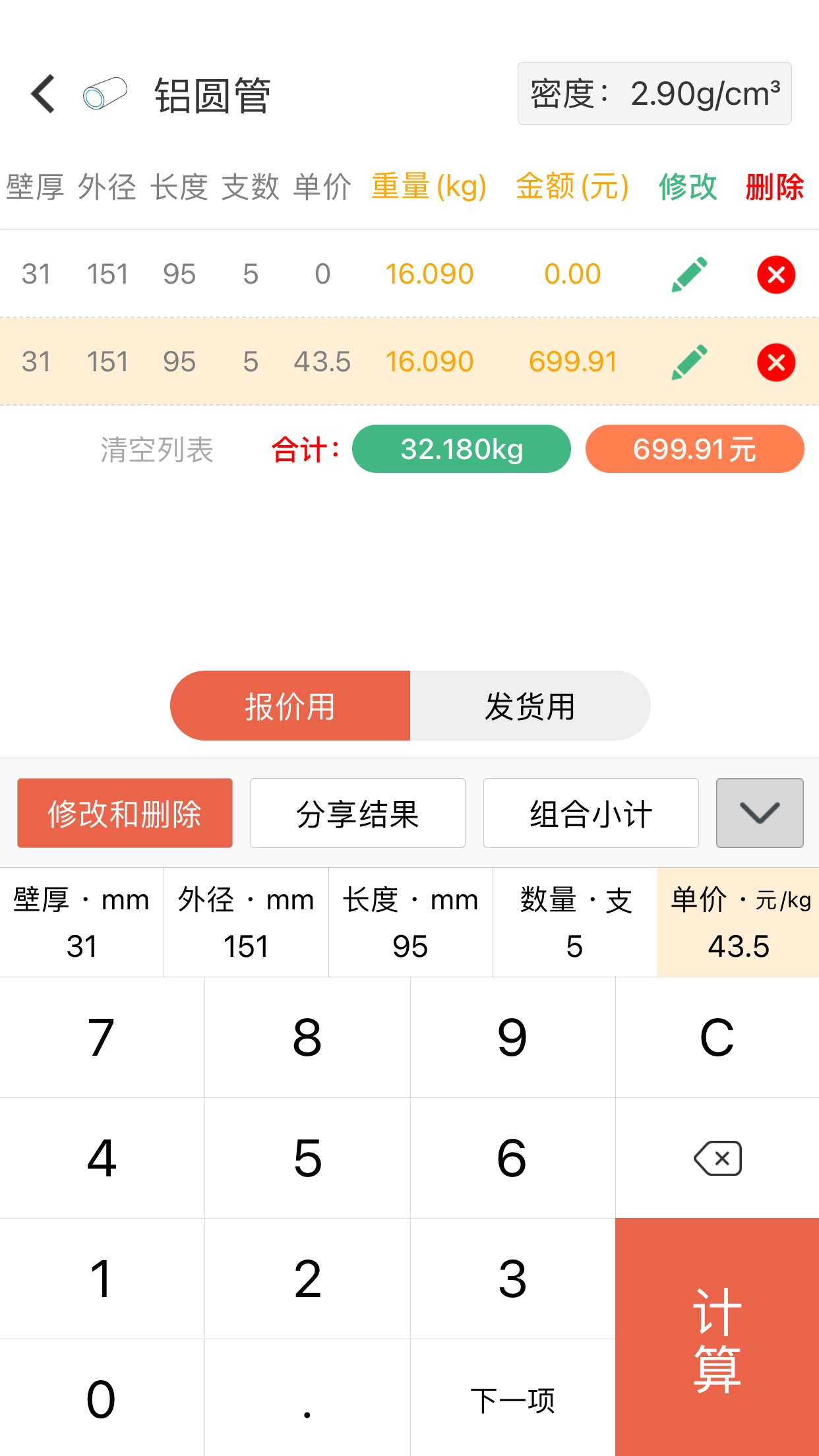Viewport: 819px width, 1456px height.
Task: Clear the list with 清空列表
Action: [x=157, y=450]
